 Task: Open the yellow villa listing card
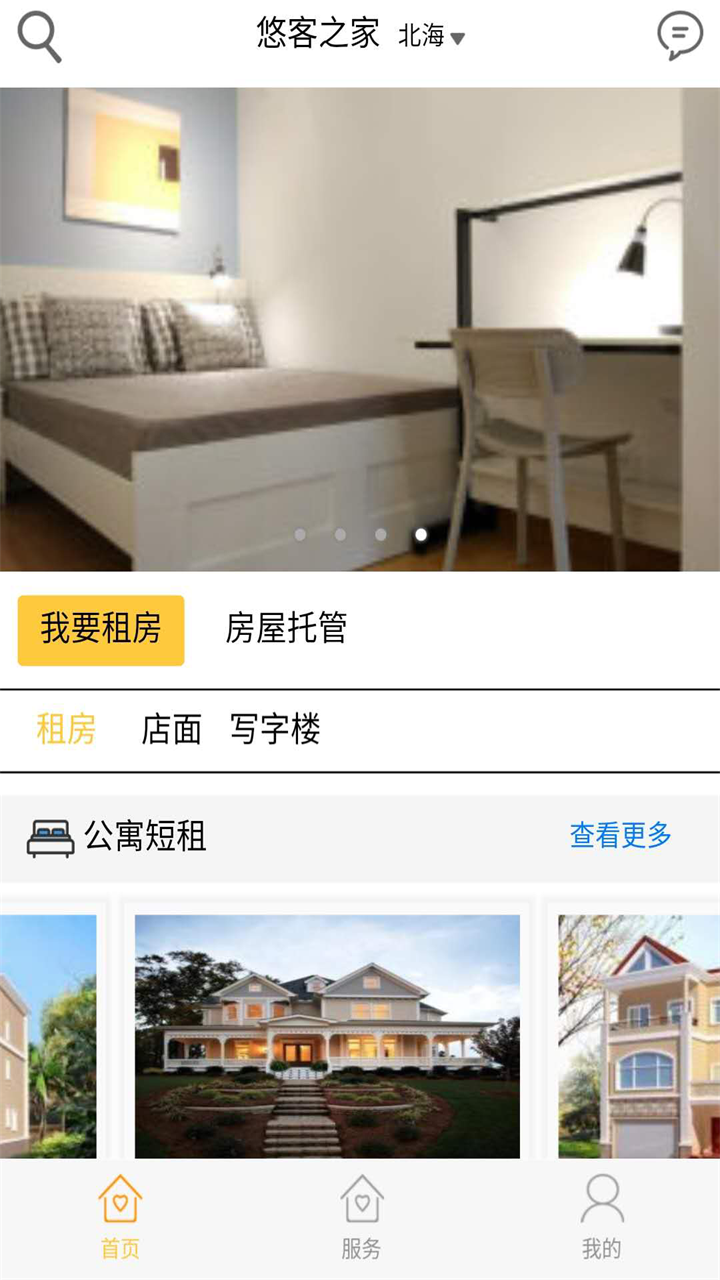pos(640,1035)
